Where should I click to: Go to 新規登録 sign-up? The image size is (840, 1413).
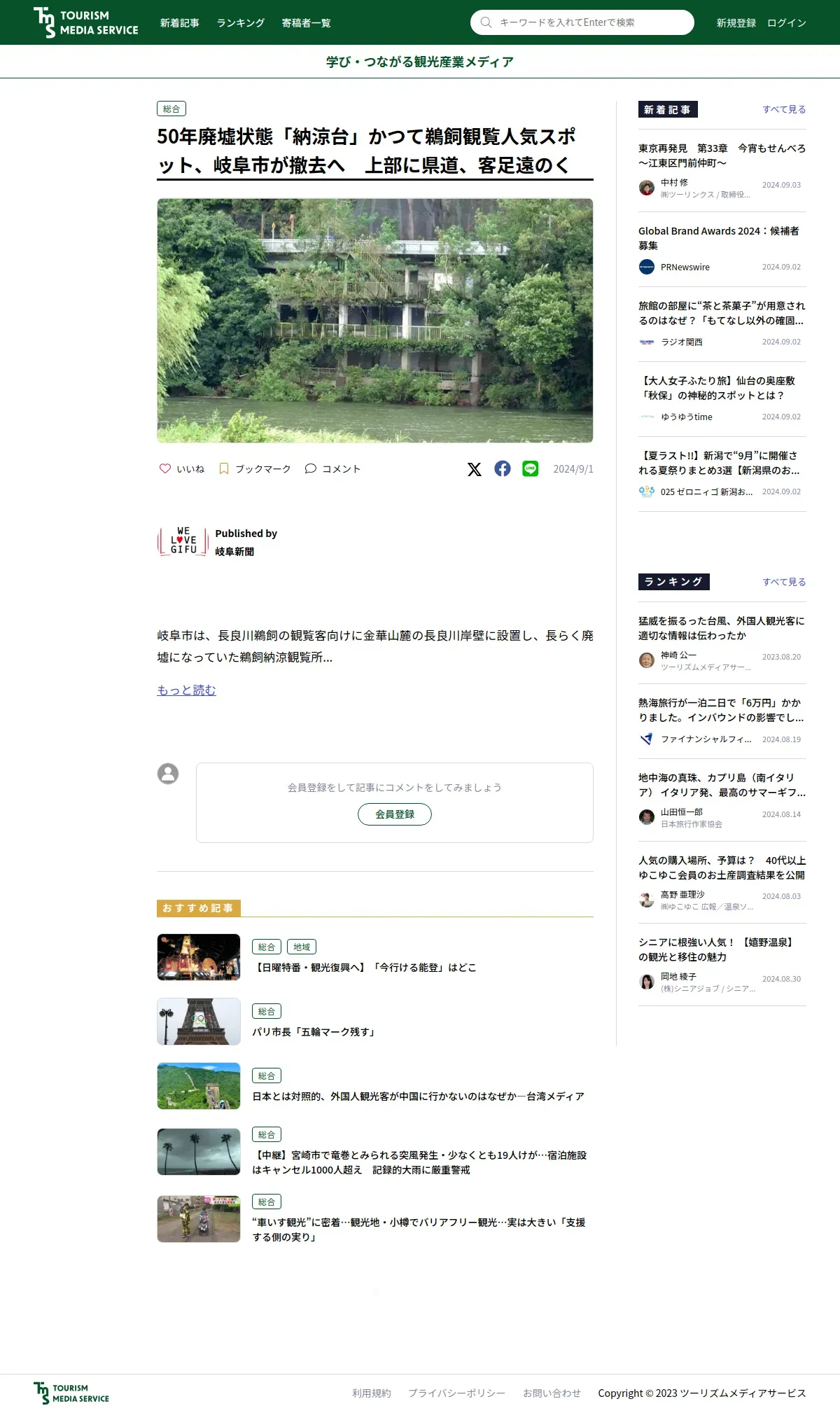pos(736,23)
